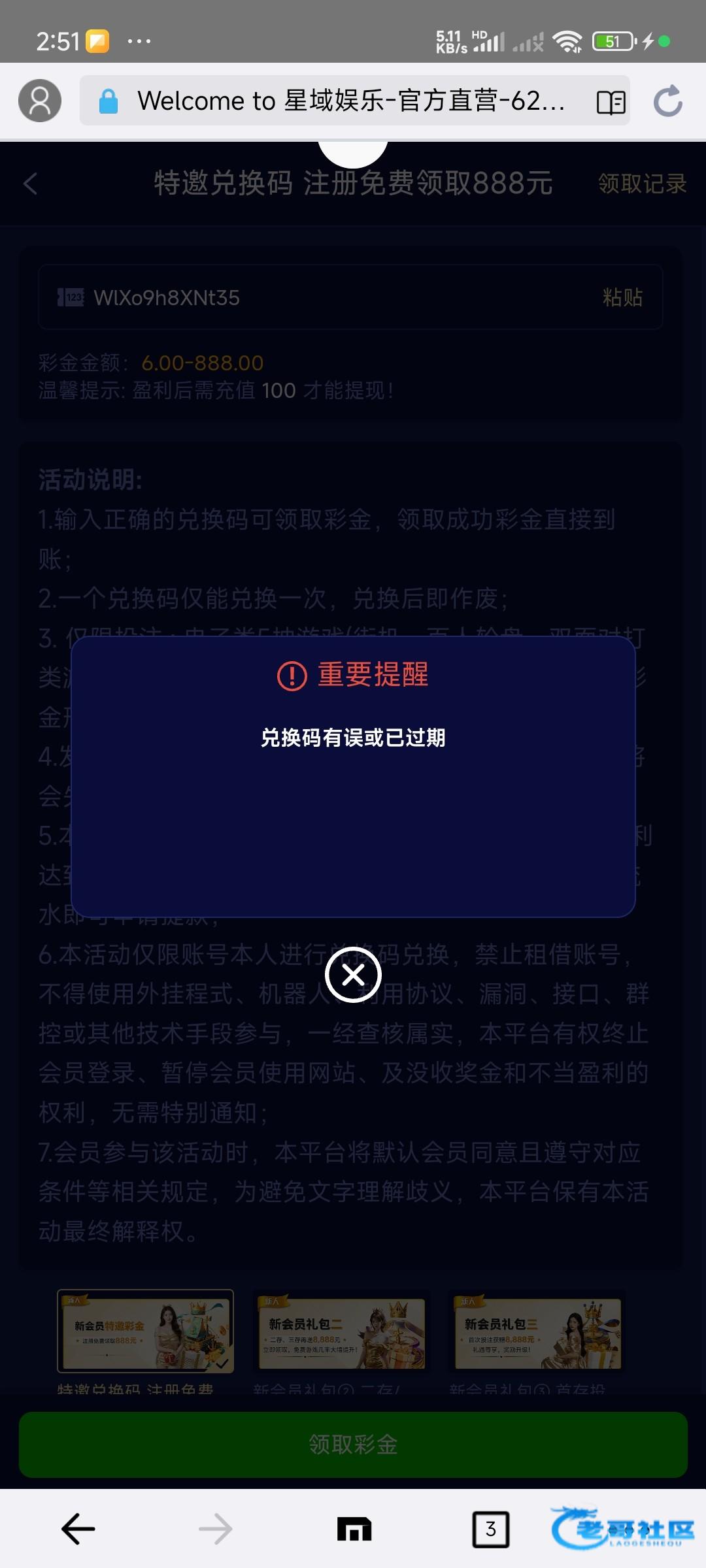
Task: Open reader mode from the address bar
Action: [611, 102]
